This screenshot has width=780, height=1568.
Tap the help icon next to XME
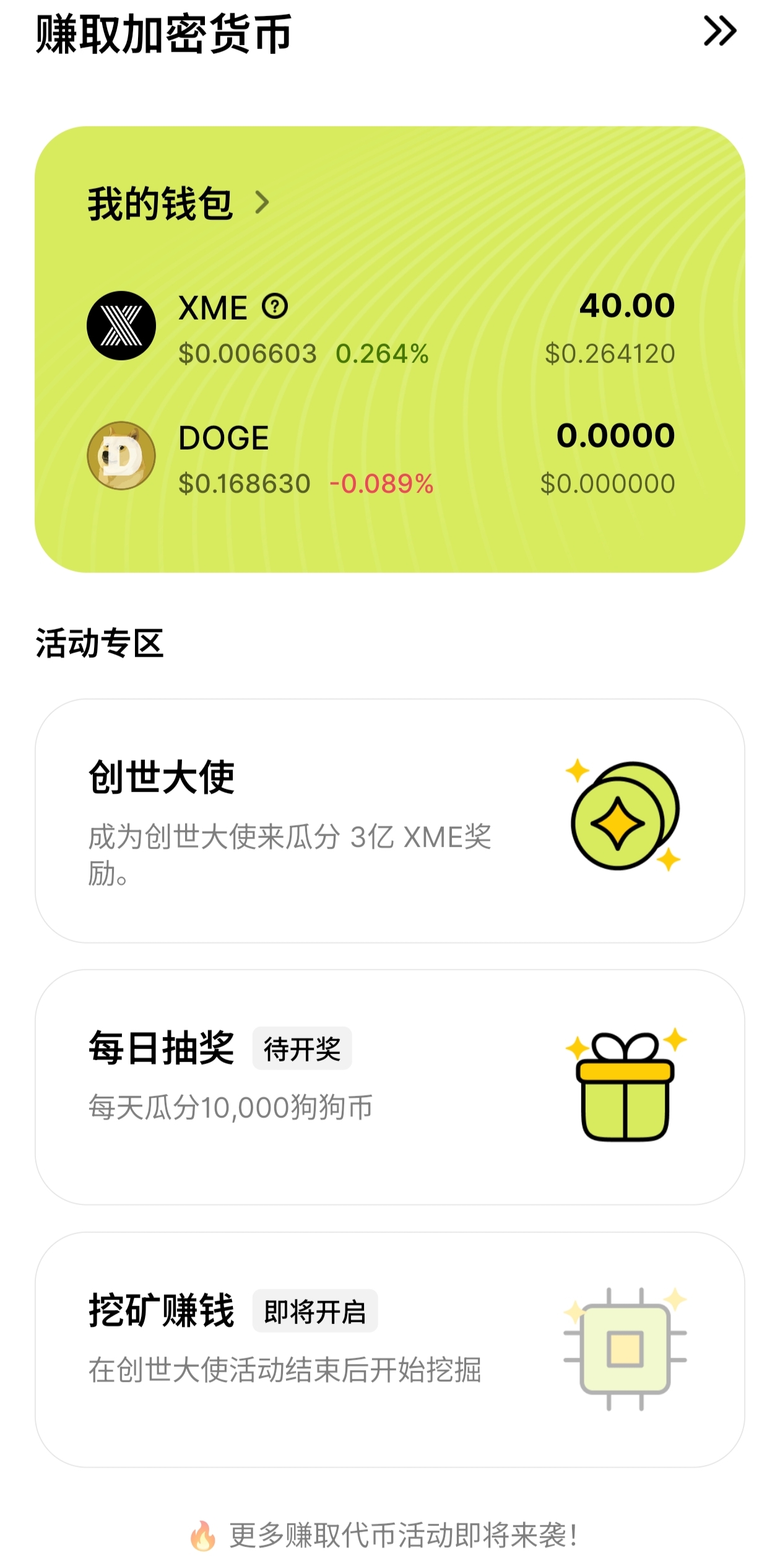pyautogui.click(x=275, y=306)
